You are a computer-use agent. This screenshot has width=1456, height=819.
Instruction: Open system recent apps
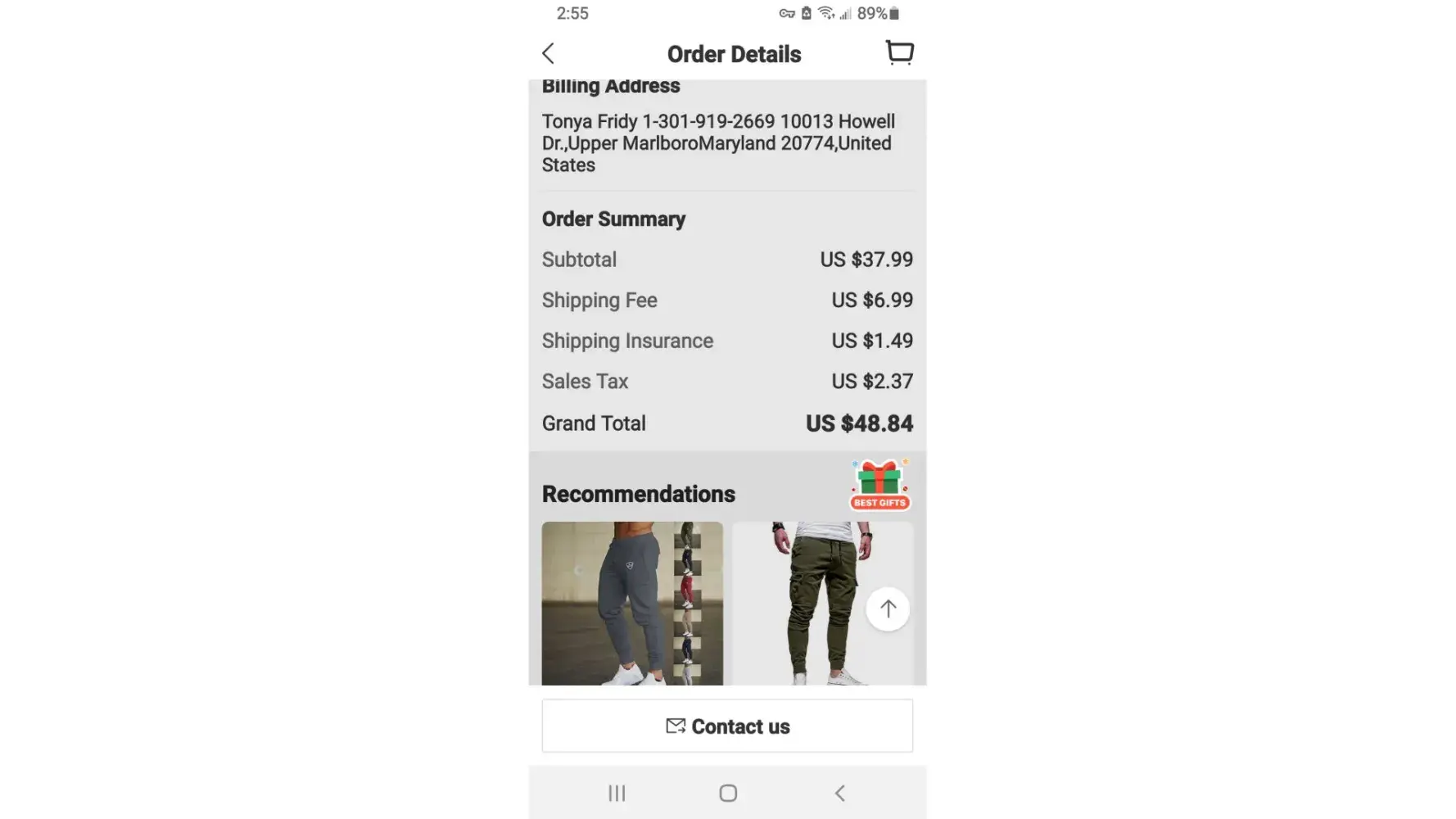click(617, 793)
